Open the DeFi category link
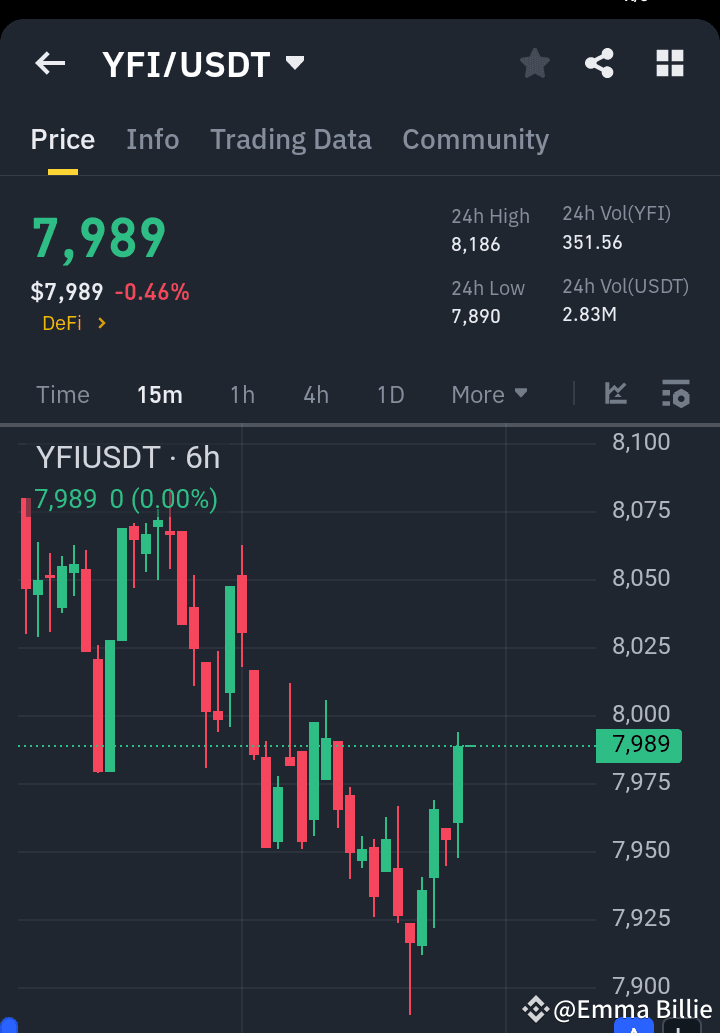Screen dimensions: 720x1033 coord(74,324)
